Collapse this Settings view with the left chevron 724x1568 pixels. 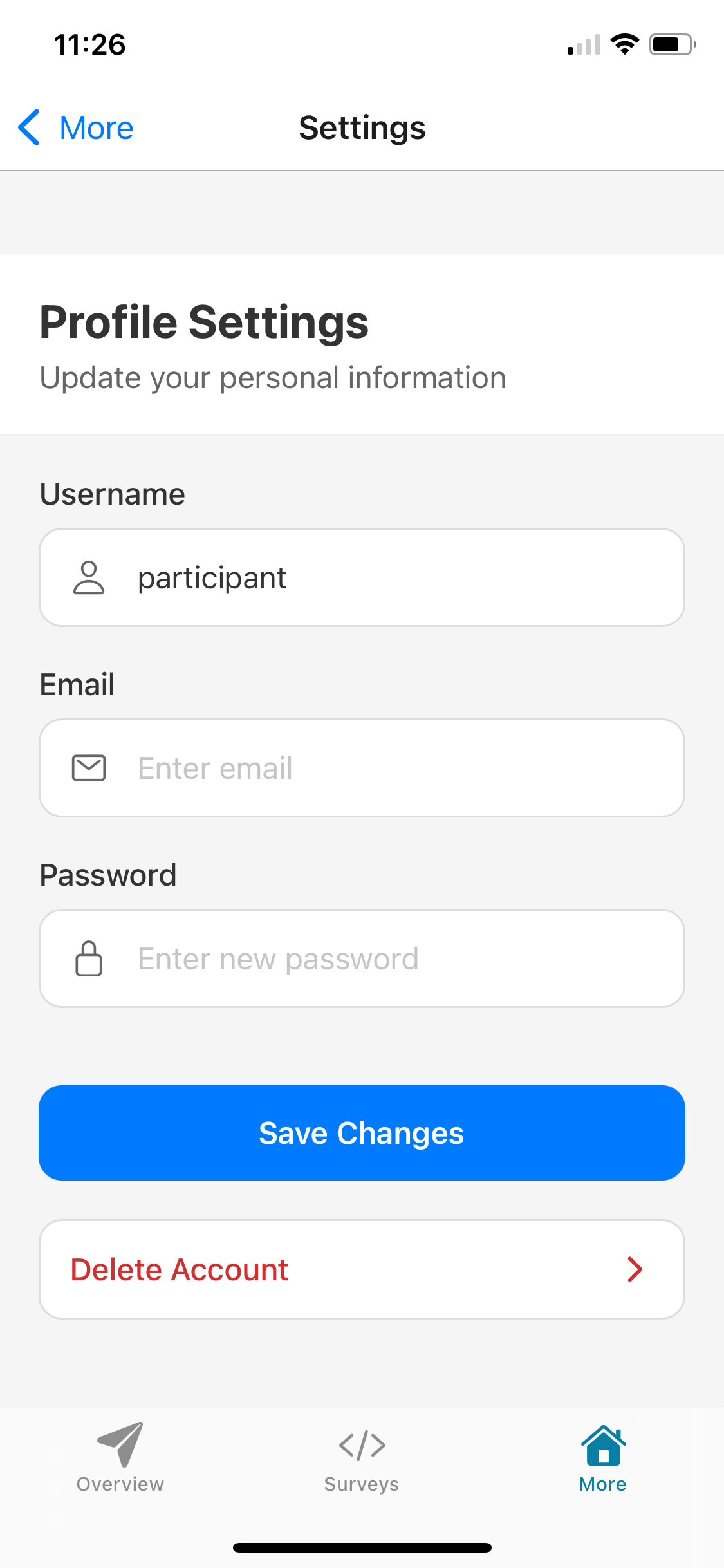tap(29, 127)
